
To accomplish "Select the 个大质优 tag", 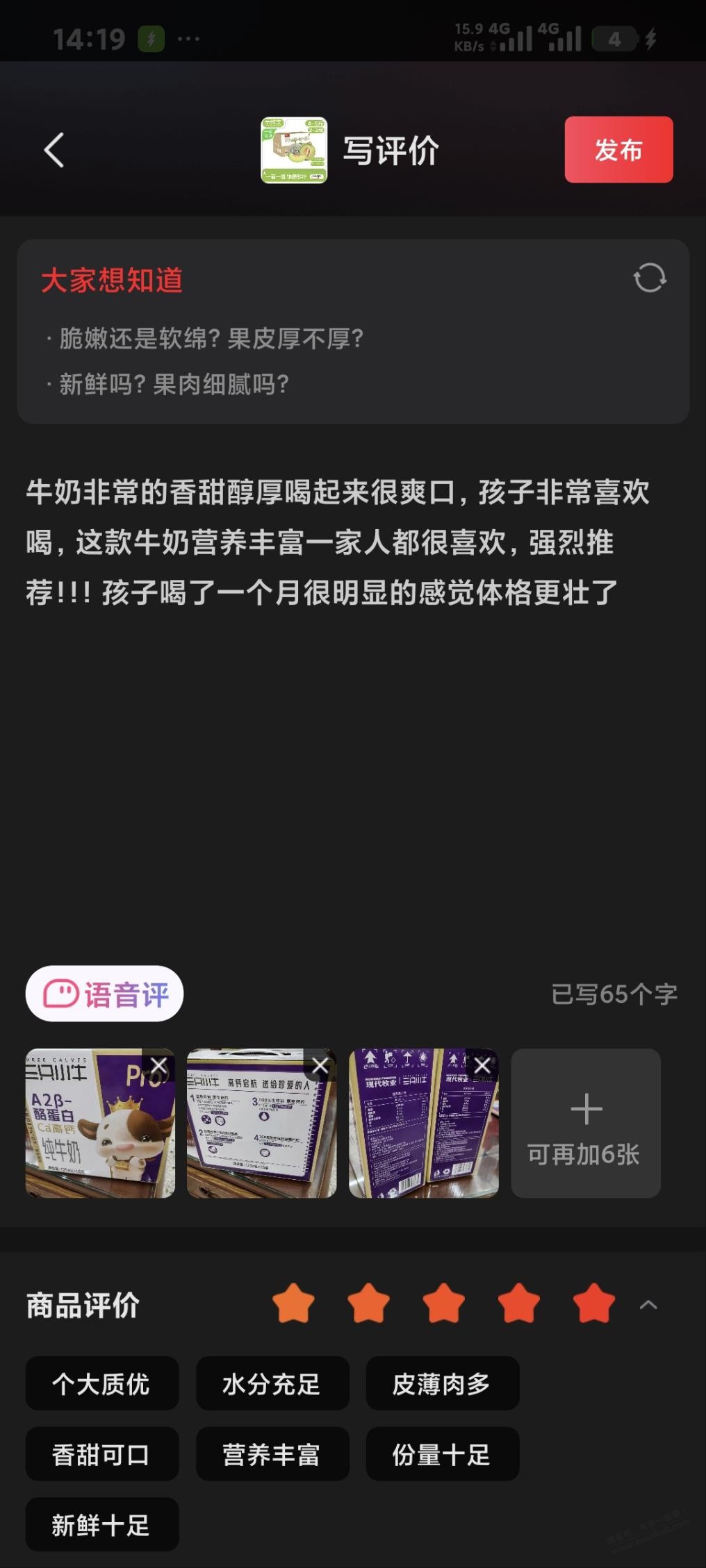I will 101,1383.
